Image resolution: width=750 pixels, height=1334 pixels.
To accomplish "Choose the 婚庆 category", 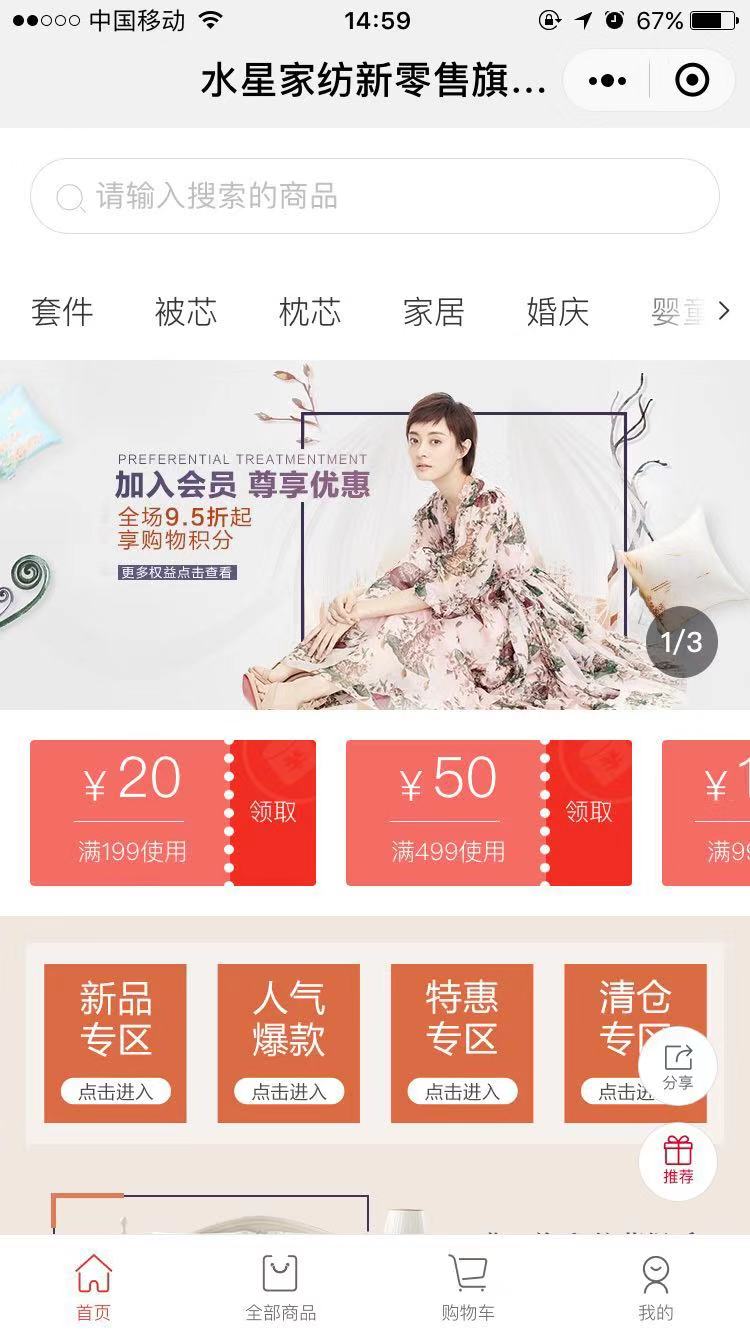I will pos(558,312).
